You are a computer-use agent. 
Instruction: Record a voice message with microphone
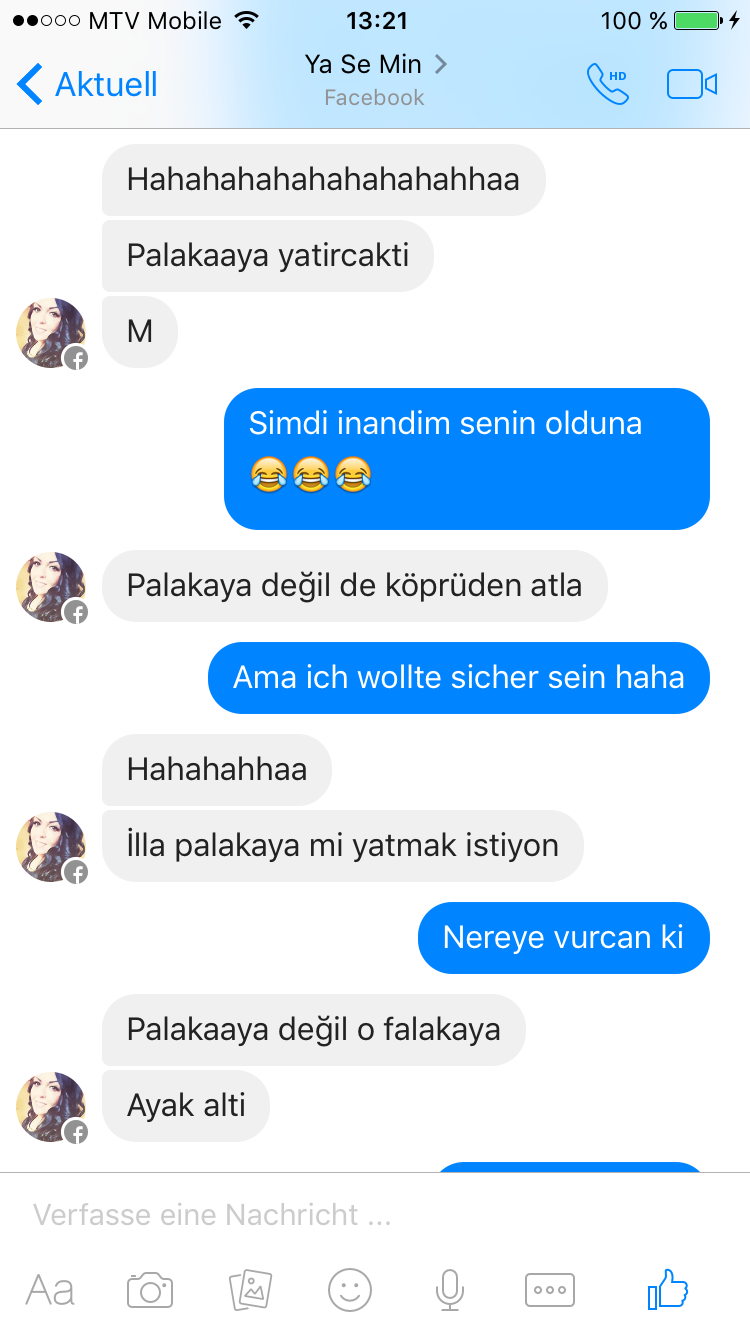450,1290
